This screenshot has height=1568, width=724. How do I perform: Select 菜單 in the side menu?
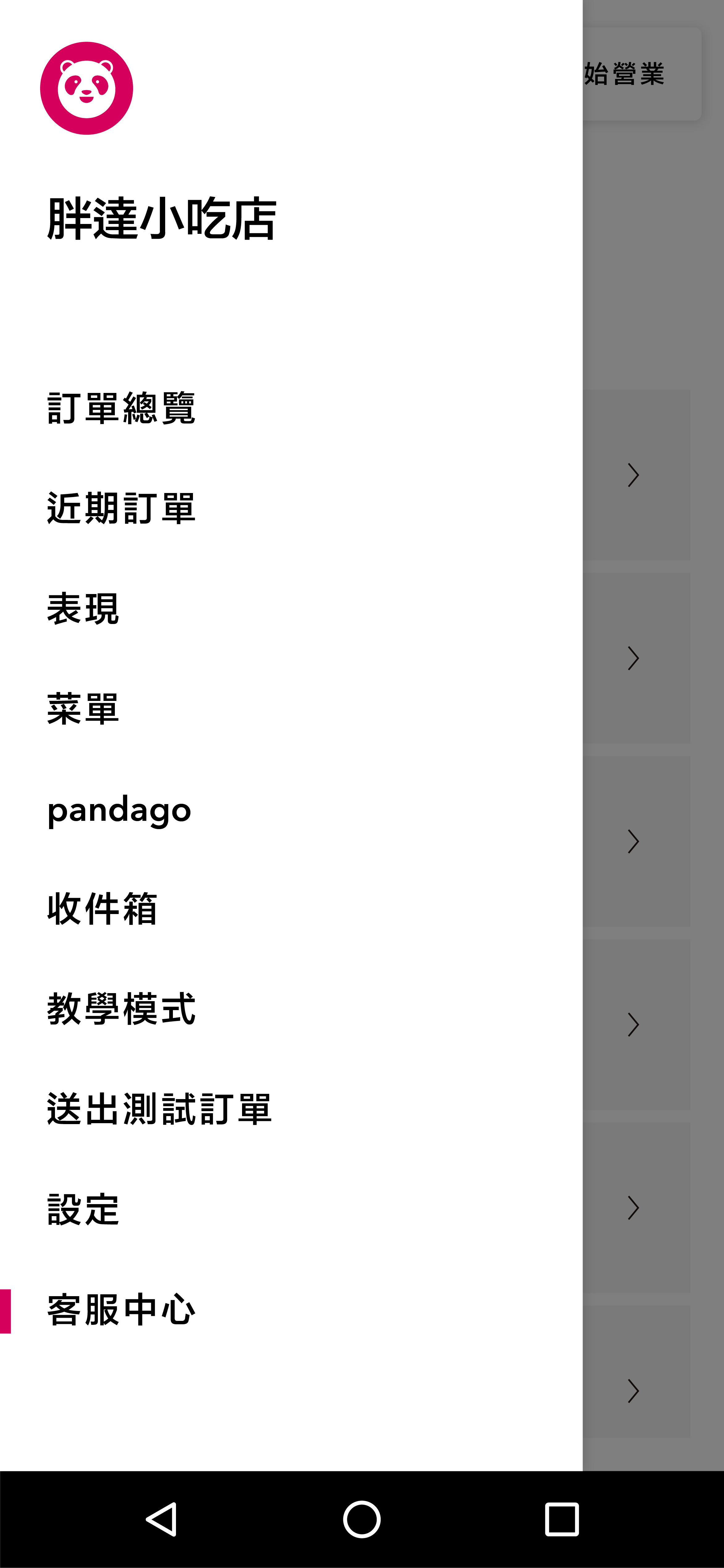291,709
